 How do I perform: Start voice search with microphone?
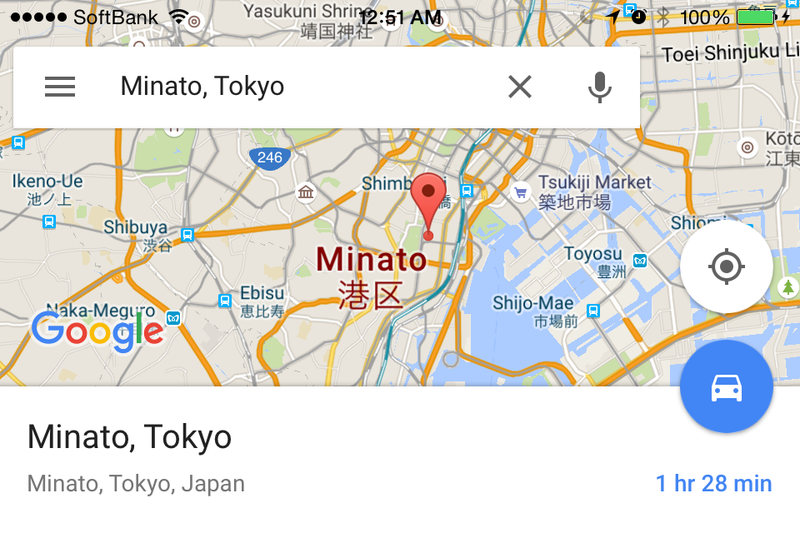599,87
